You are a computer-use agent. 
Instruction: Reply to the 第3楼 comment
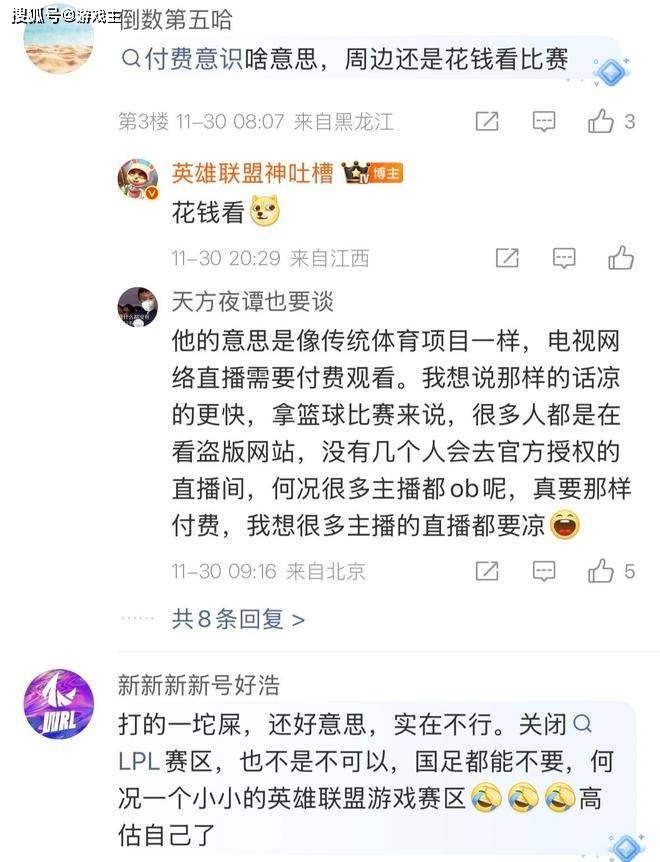pyautogui.click(x=544, y=122)
